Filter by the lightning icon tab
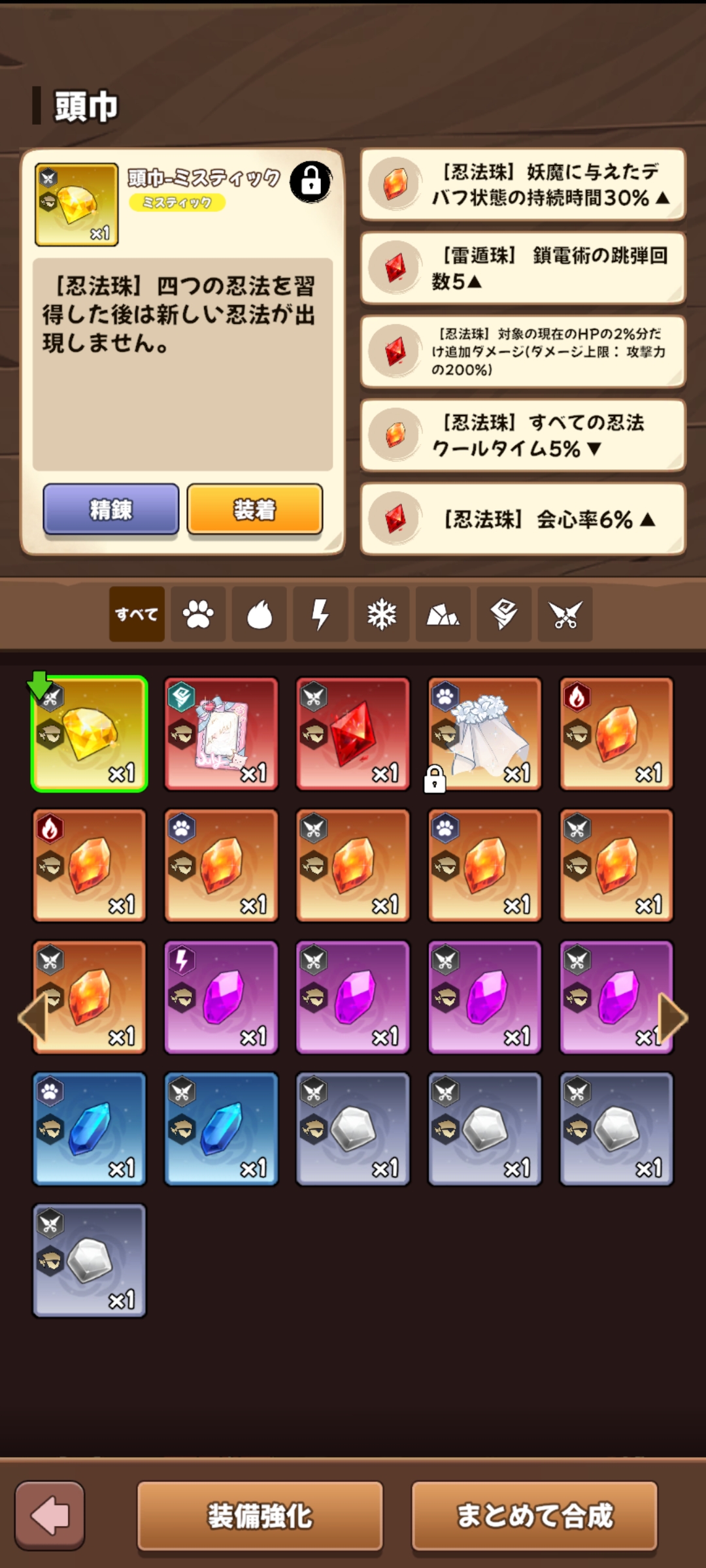Image resolution: width=706 pixels, height=1568 pixels. 320,614
